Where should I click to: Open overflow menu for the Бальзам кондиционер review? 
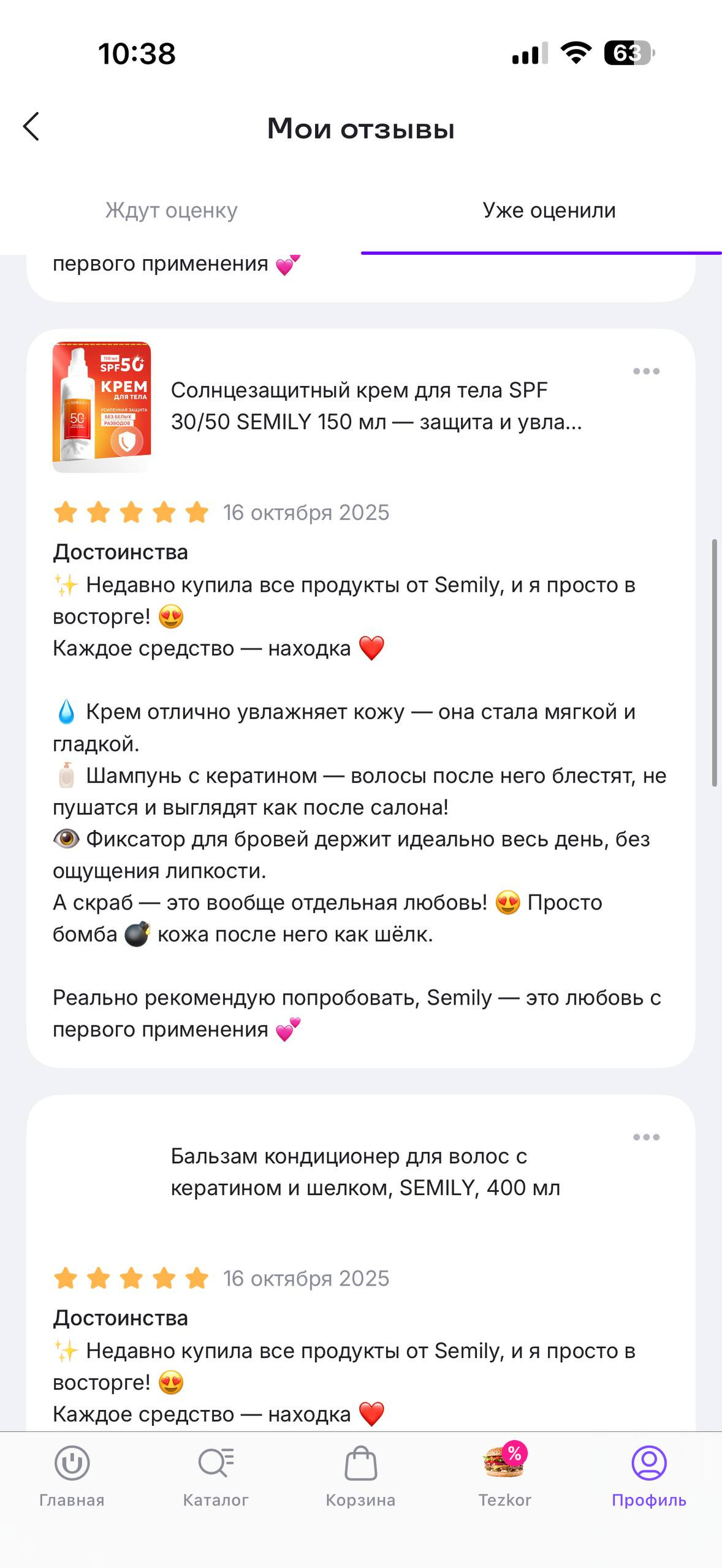[646, 1137]
